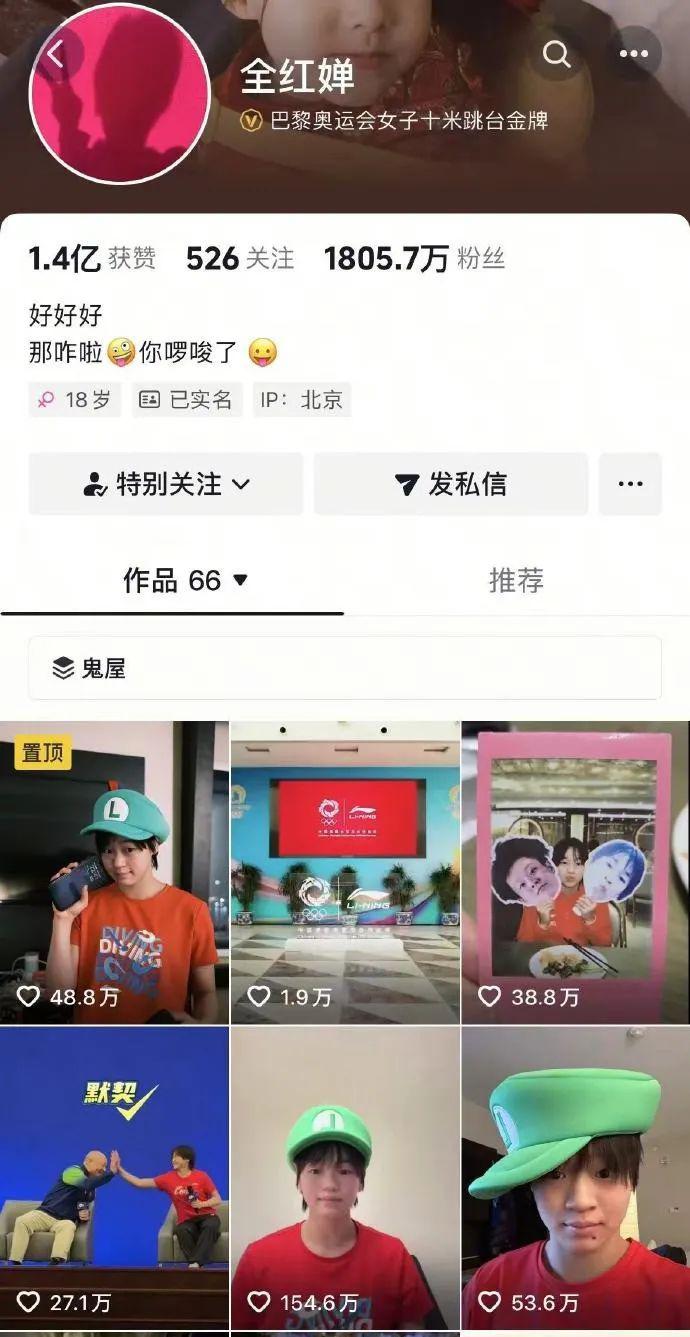
Task: Open search on this profile
Action: point(557,54)
